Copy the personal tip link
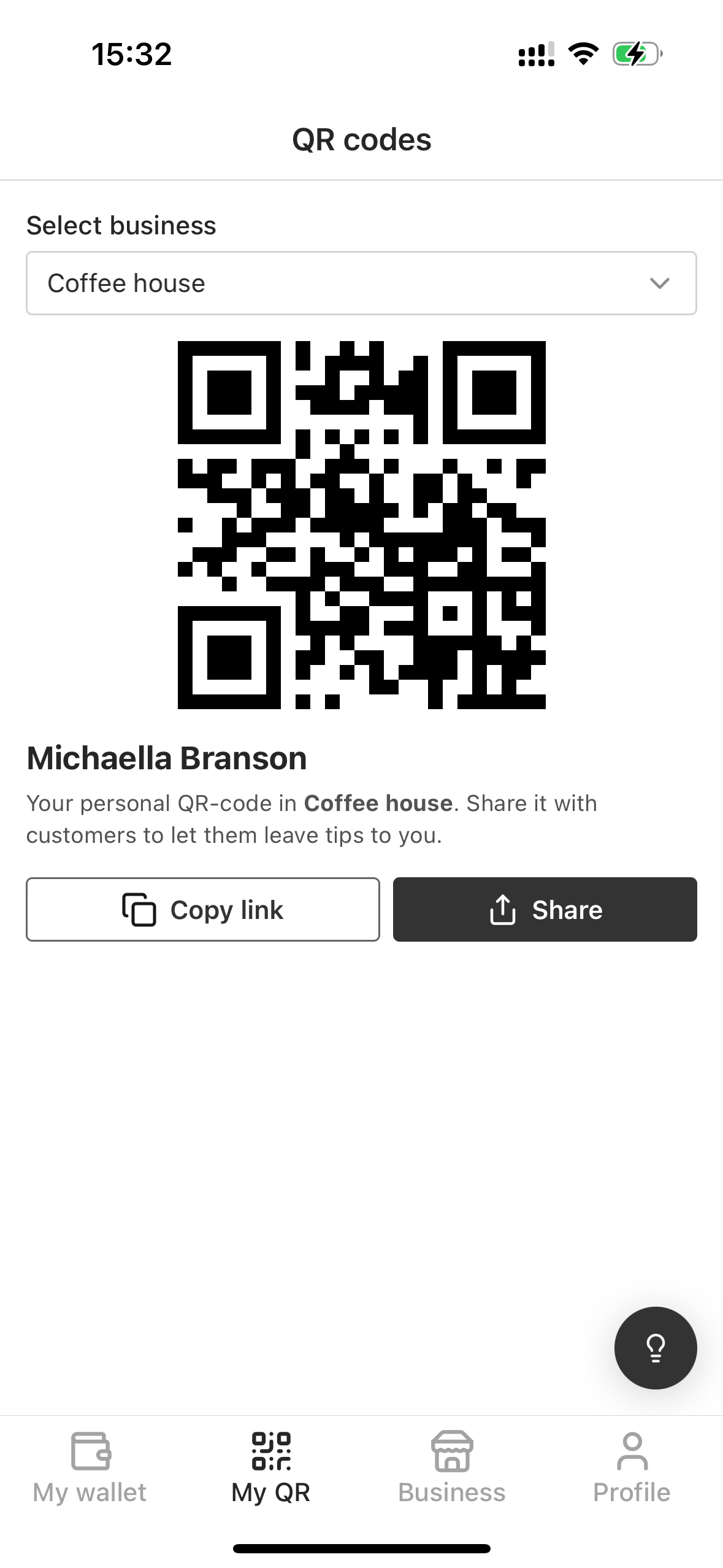Image resolution: width=723 pixels, height=1568 pixels. point(203,909)
